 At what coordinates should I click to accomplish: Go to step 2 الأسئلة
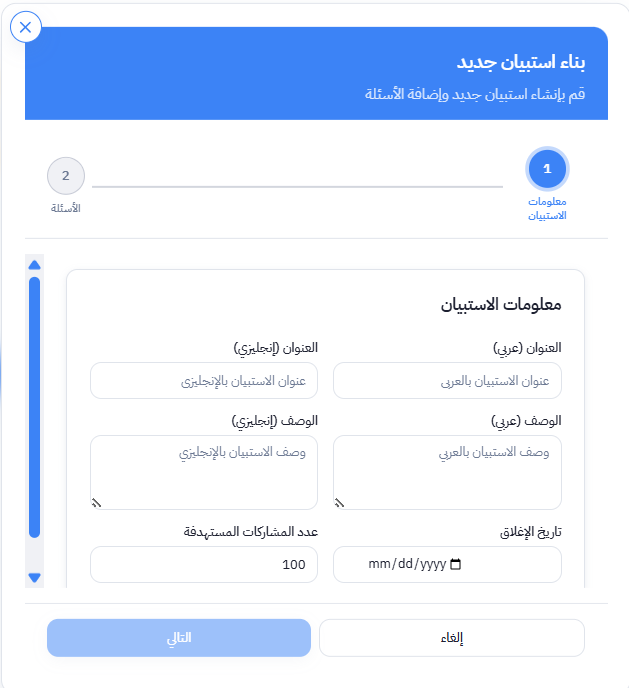(66, 176)
